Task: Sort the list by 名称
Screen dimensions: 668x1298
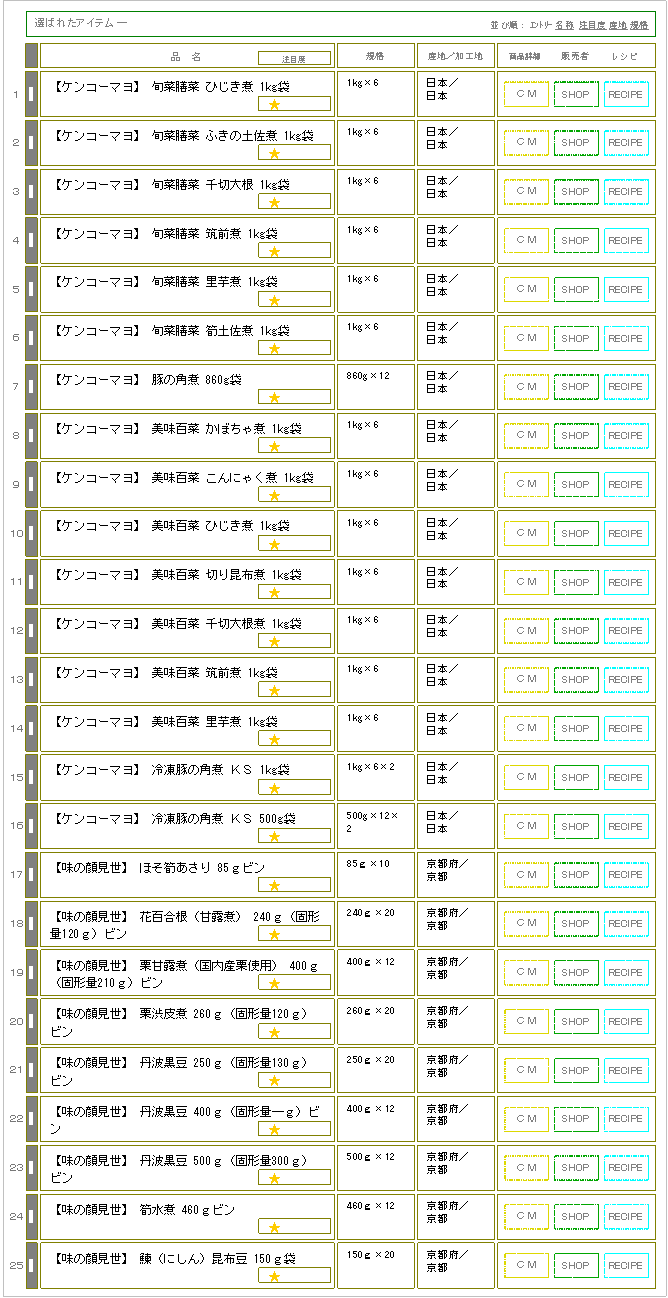Action: (564, 24)
